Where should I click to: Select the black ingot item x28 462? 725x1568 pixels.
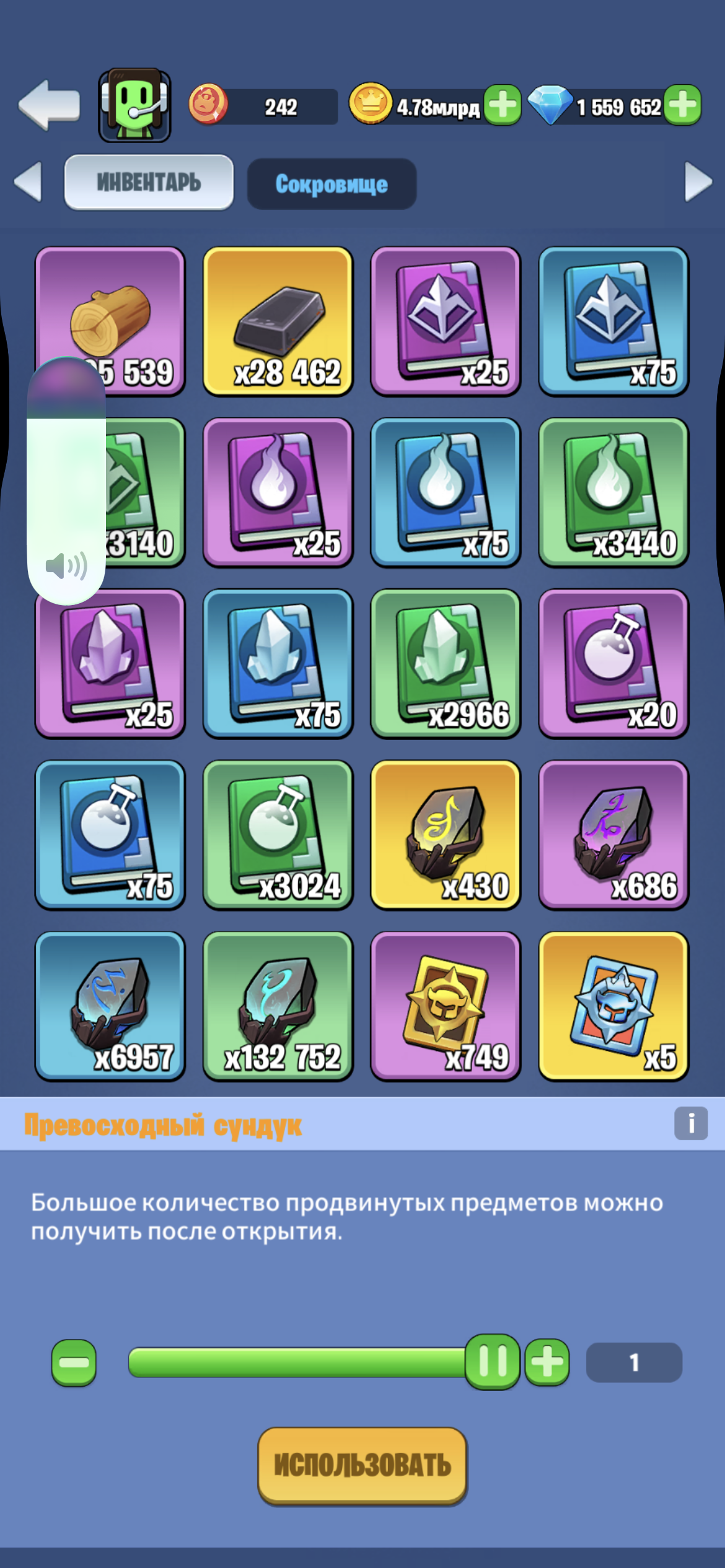[x=278, y=321]
